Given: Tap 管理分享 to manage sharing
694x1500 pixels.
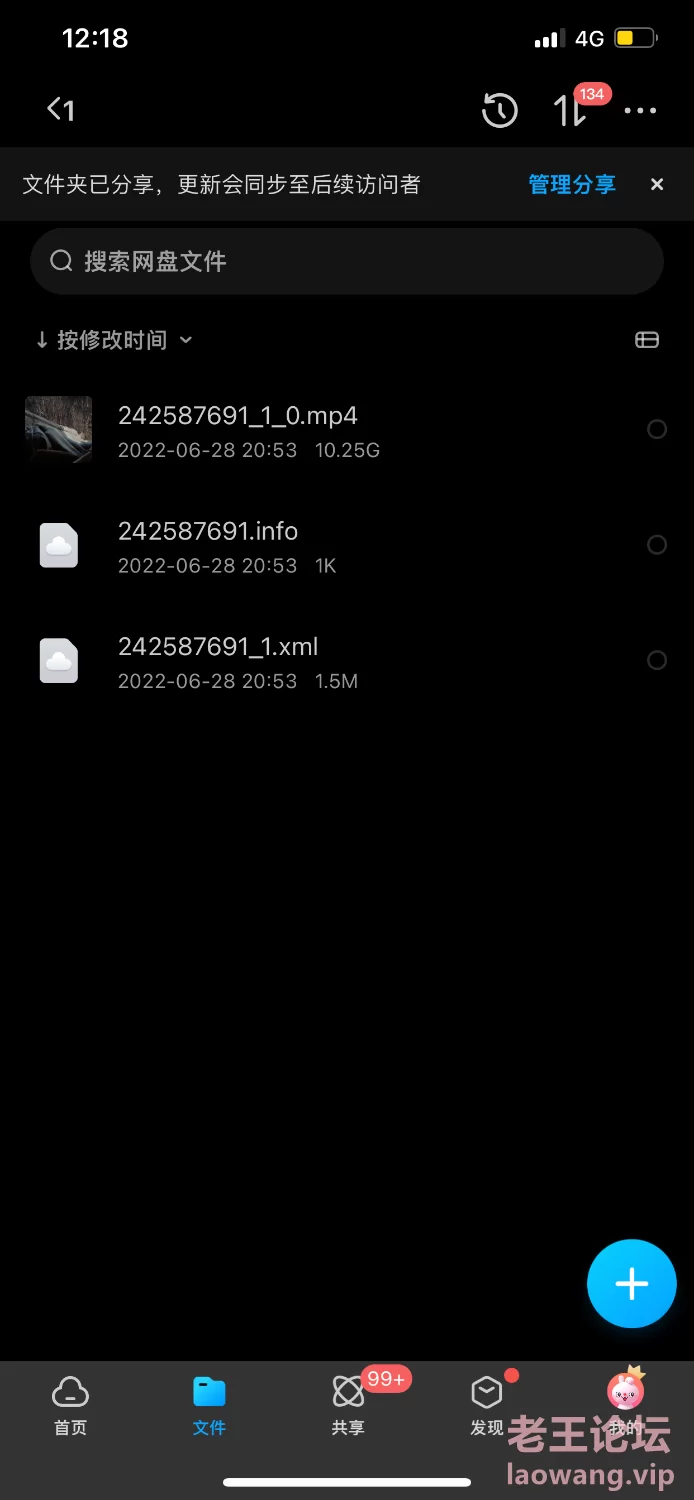Looking at the screenshot, I should [572, 185].
